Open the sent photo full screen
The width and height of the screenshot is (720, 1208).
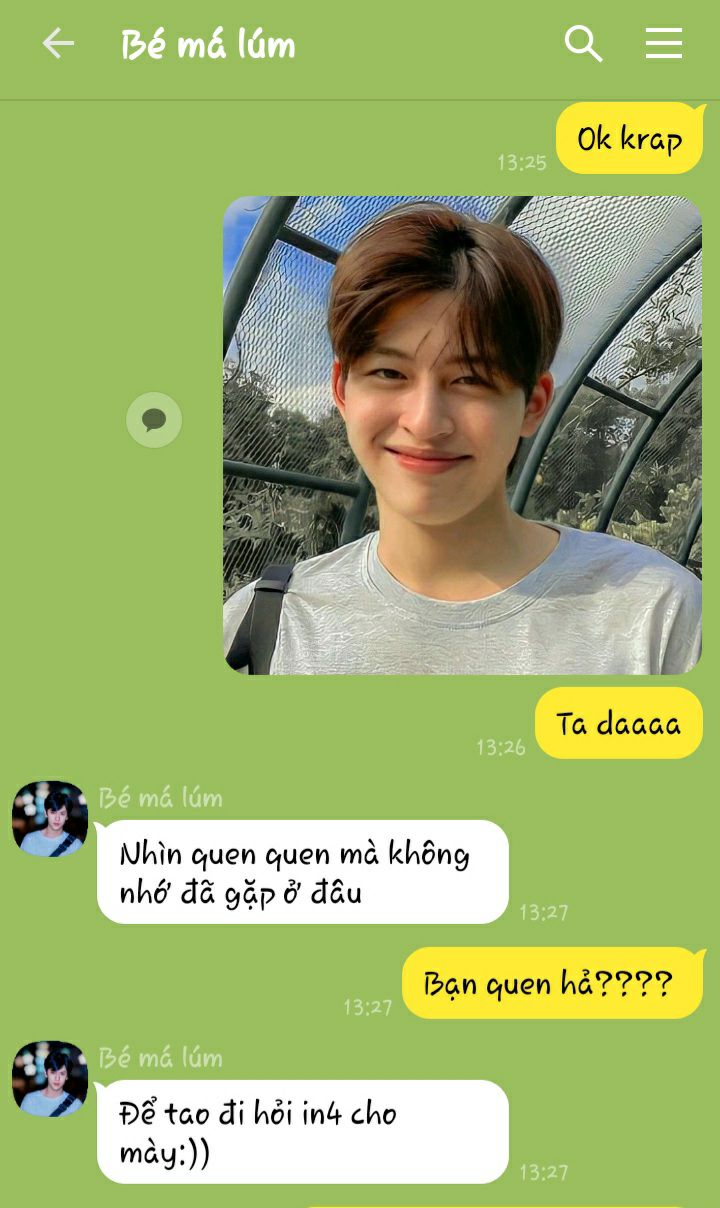pos(462,435)
